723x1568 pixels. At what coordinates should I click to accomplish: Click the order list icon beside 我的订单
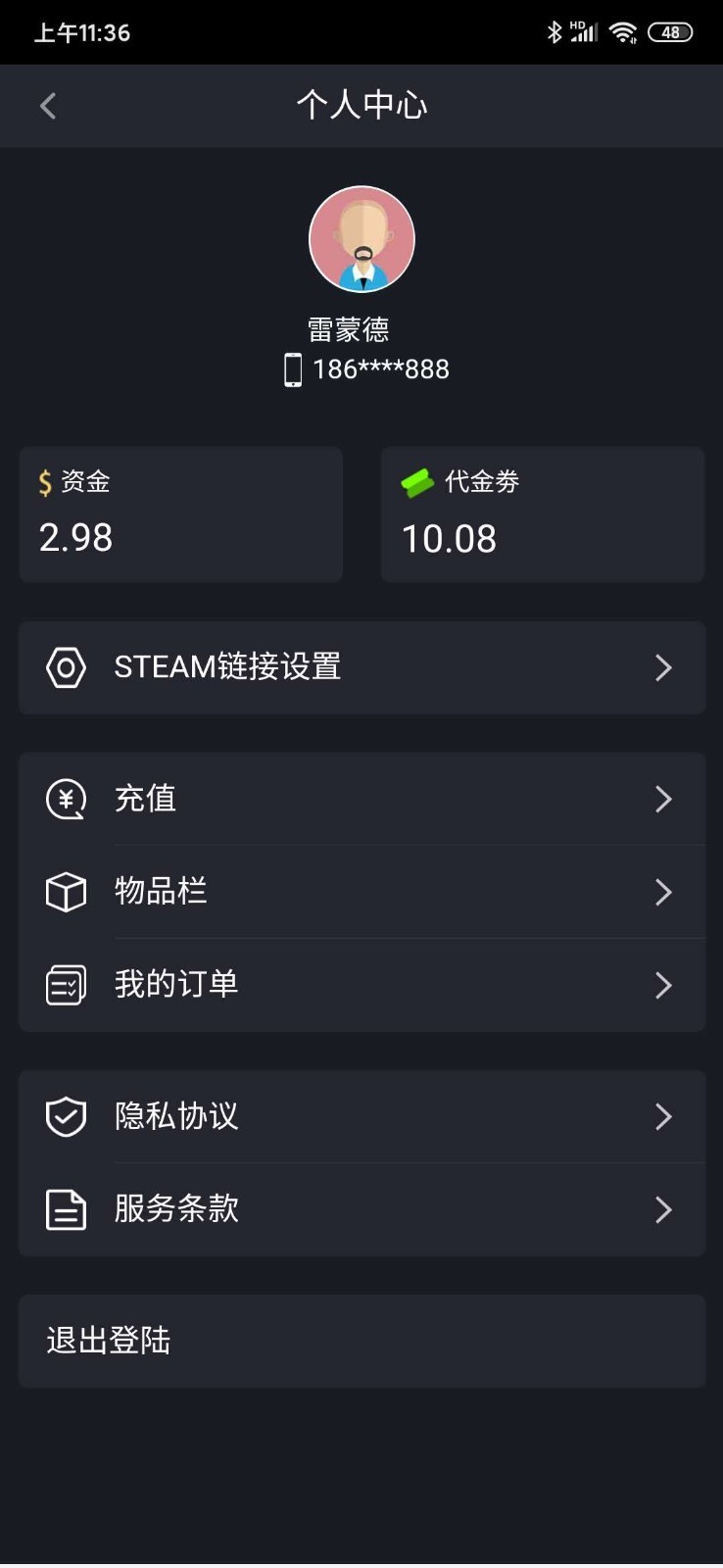[66, 985]
